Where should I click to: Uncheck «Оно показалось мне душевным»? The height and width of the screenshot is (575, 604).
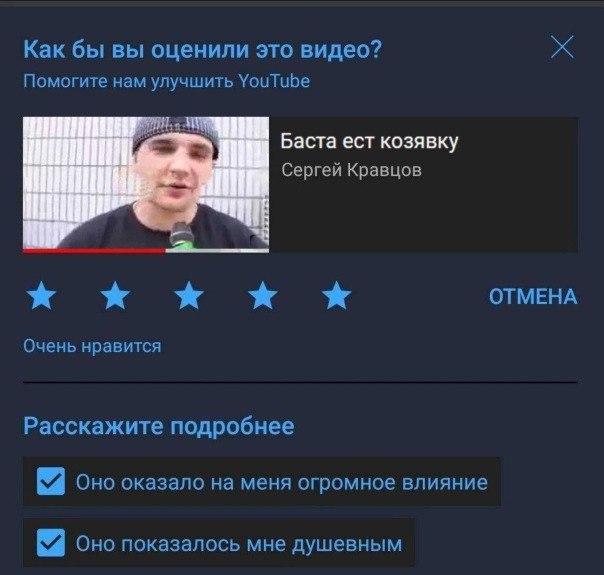(50, 543)
